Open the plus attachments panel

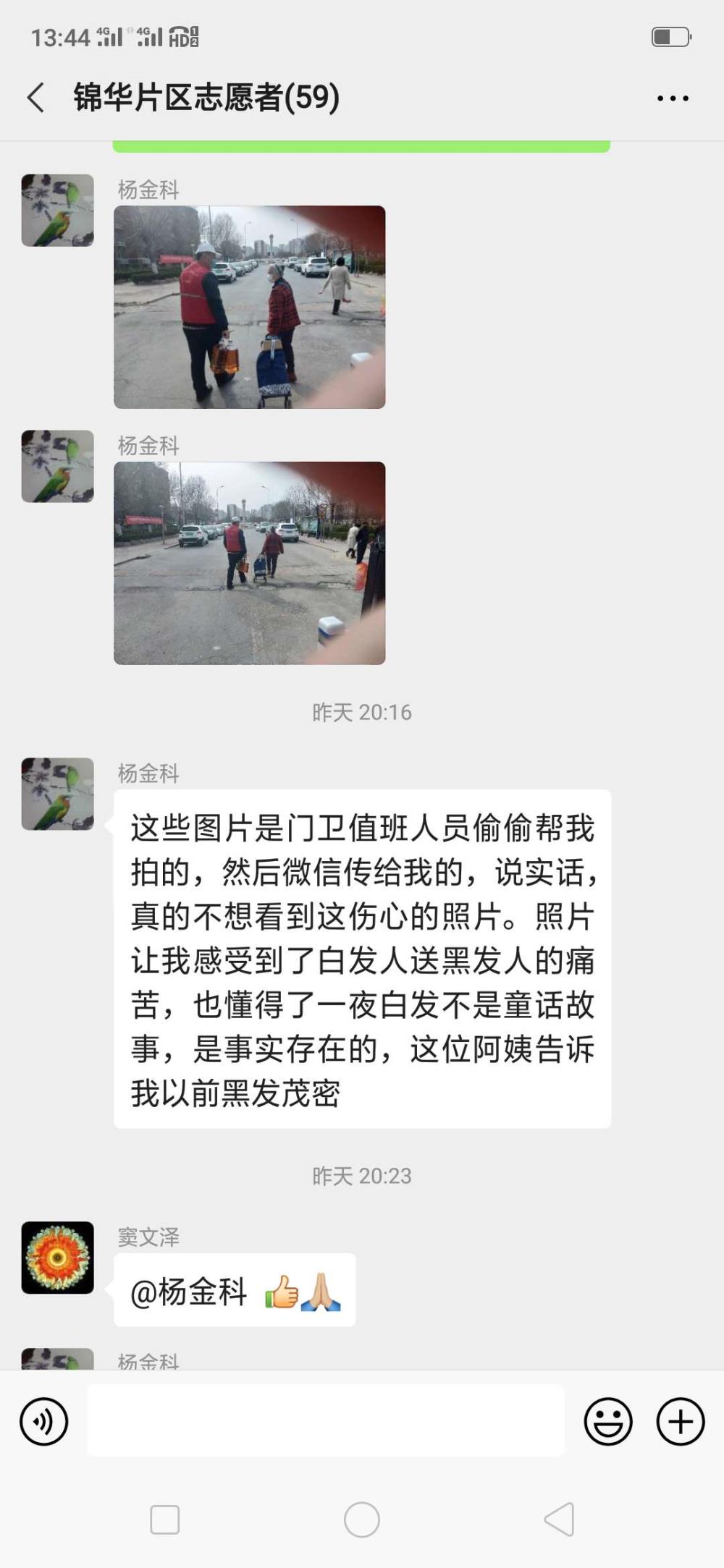681,1422
